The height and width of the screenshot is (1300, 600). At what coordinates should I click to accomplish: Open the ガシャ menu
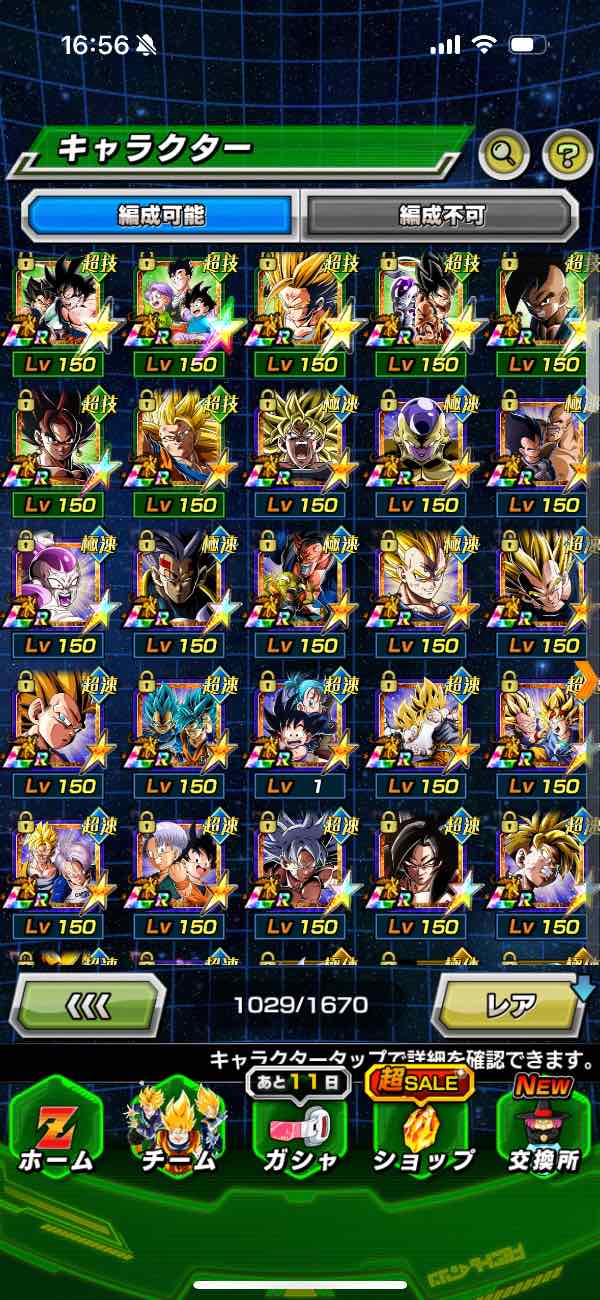(x=299, y=1128)
